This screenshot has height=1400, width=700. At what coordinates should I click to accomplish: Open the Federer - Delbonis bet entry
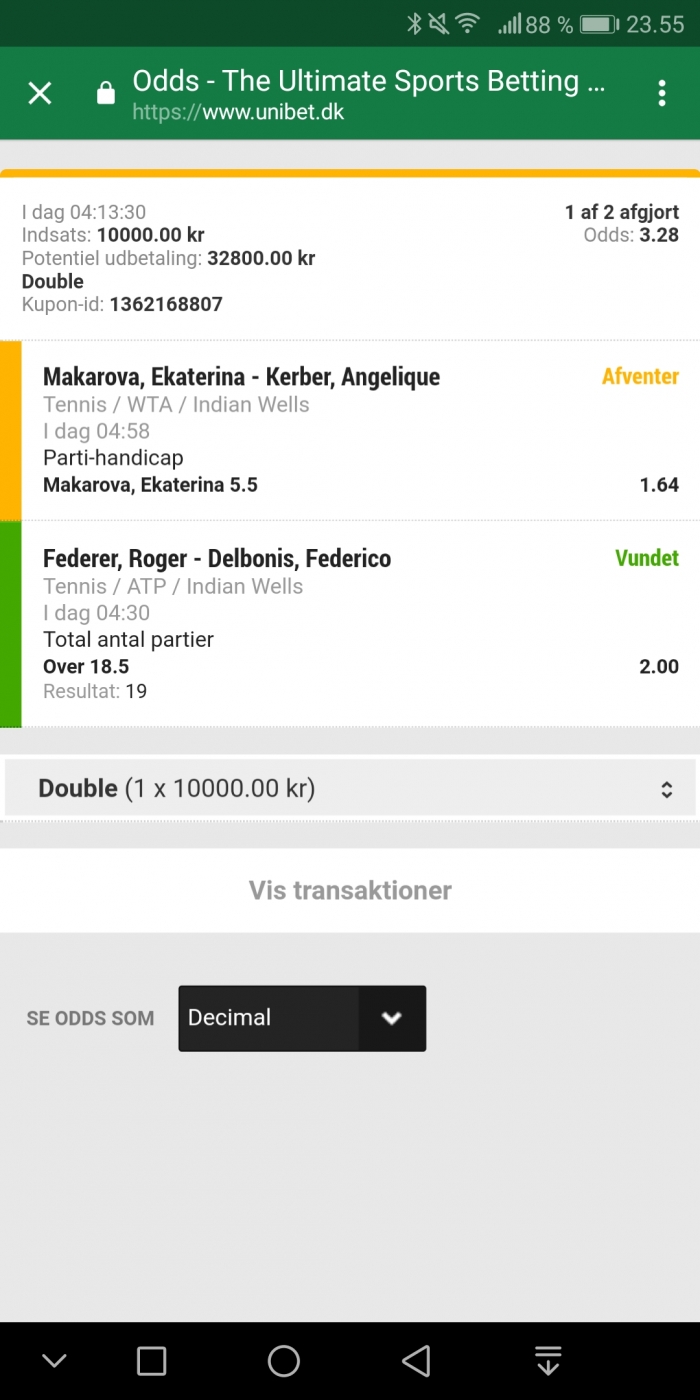(350, 625)
